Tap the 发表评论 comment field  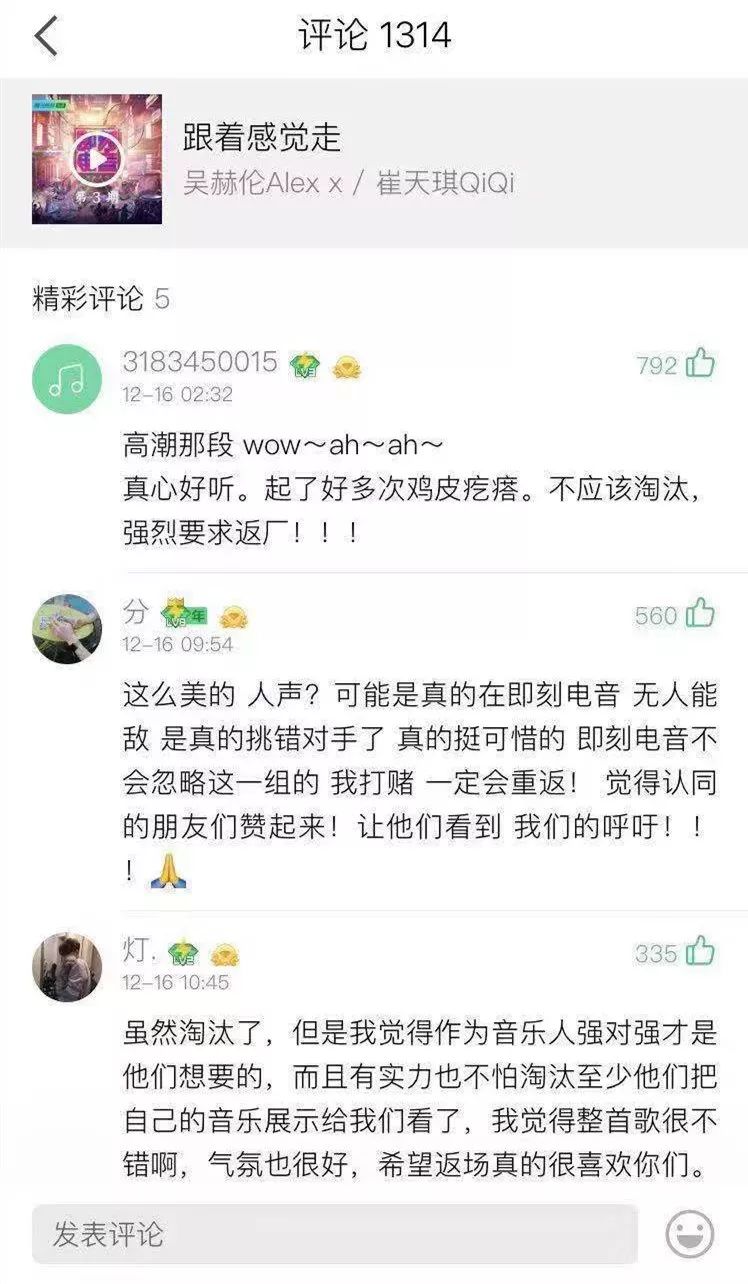click(335, 1234)
